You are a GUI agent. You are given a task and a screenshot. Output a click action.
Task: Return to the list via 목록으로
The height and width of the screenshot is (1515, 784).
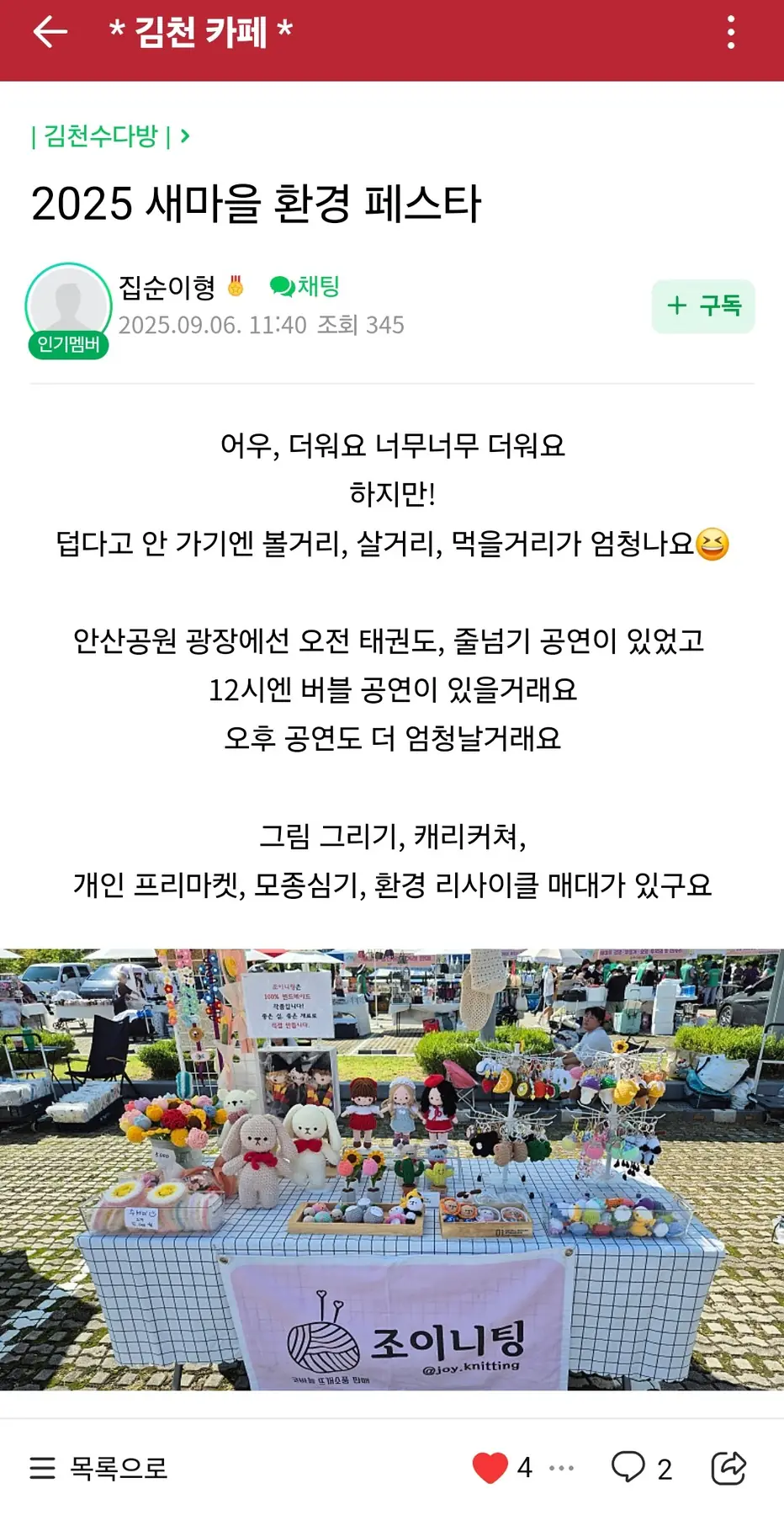(x=99, y=1468)
